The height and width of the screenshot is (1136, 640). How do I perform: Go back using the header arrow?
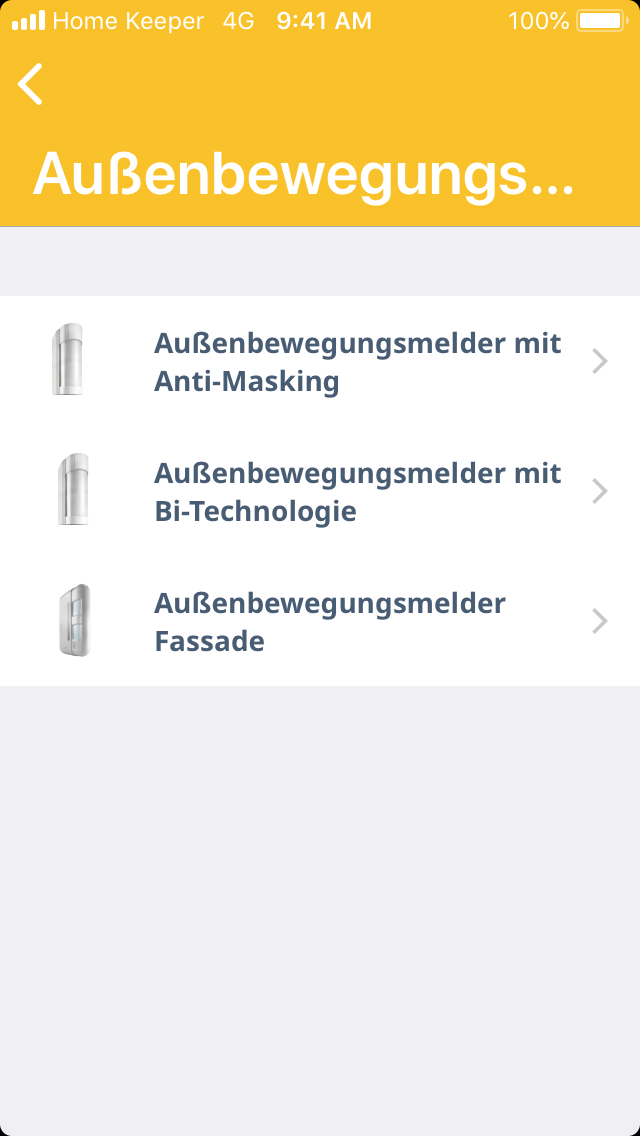click(x=31, y=84)
